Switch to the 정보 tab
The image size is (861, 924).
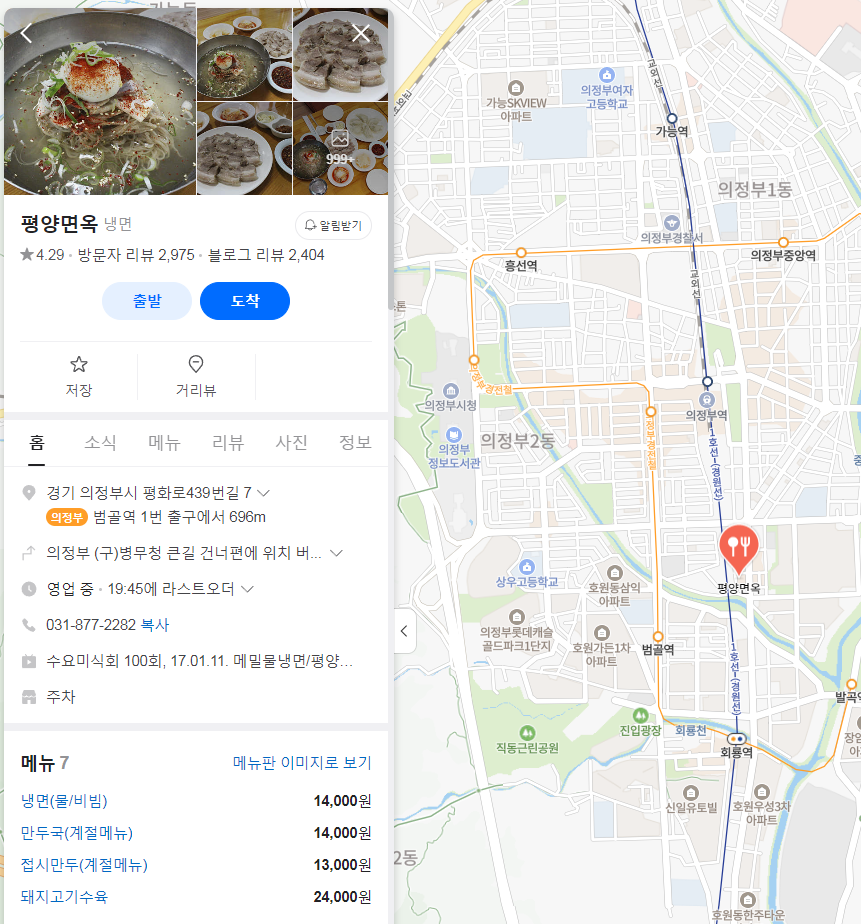(355, 443)
